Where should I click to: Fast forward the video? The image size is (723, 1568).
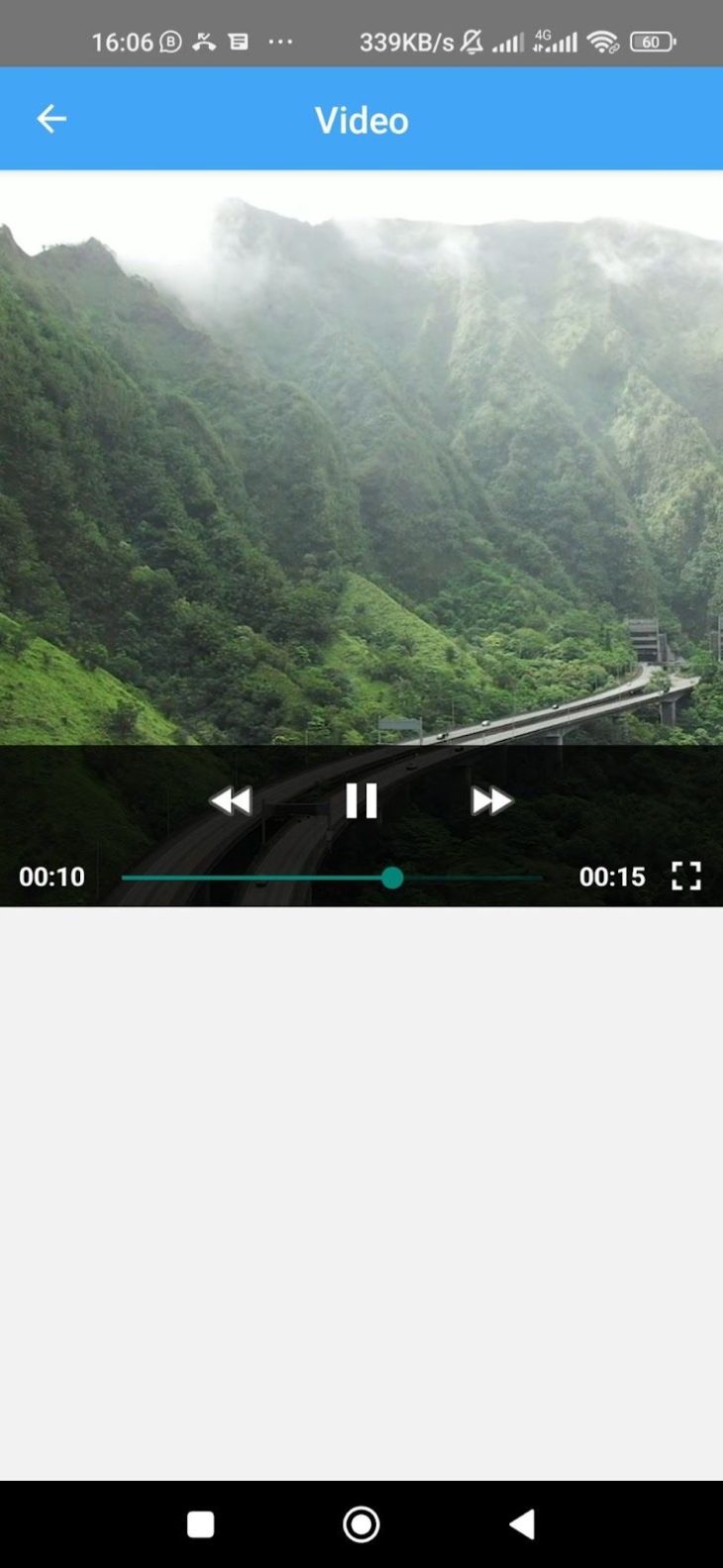tap(491, 800)
